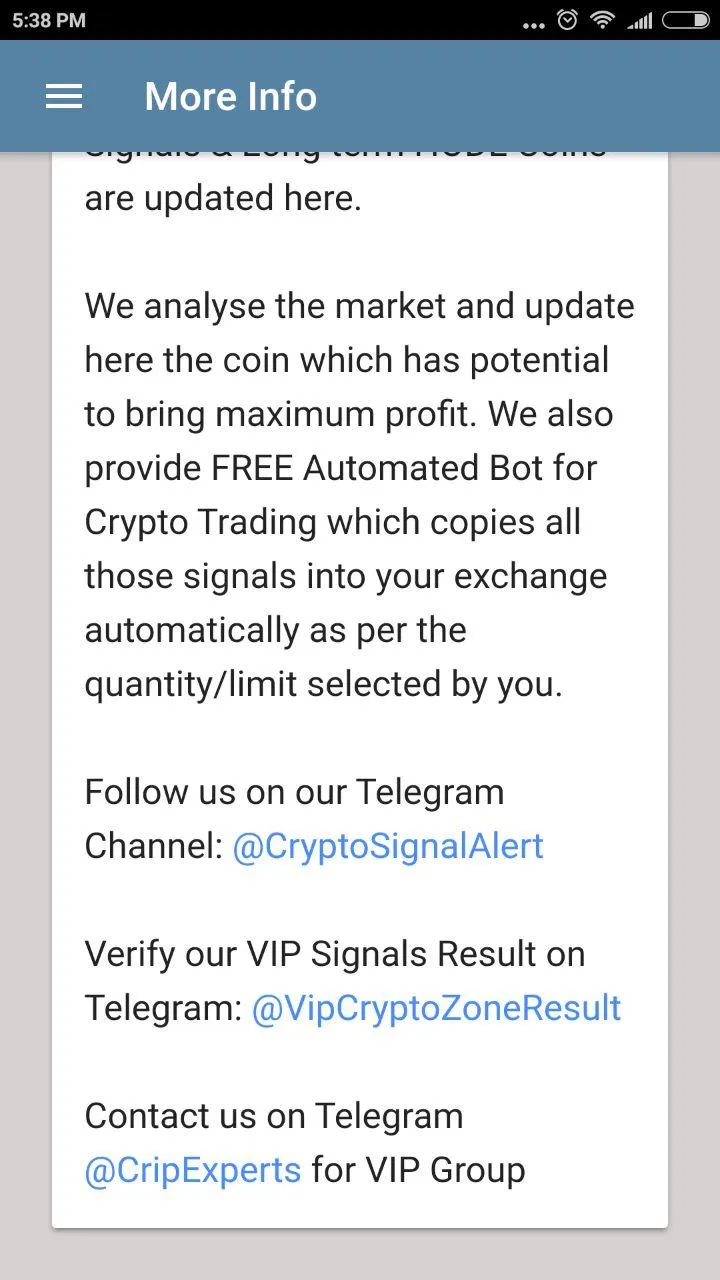
Task: Follow the @VipCryptoZoneResult link
Action: click(436, 1008)
